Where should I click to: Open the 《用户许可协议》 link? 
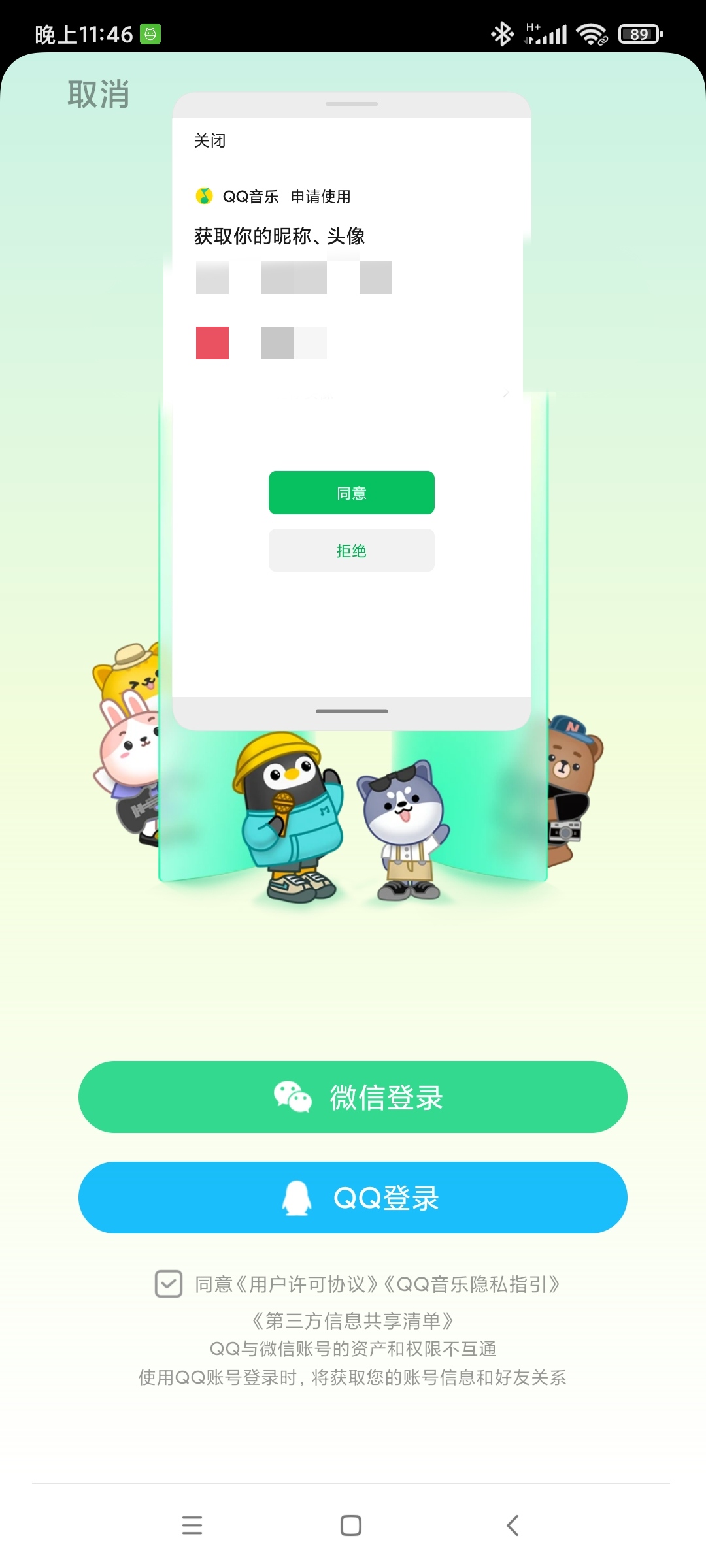(306, 1284)
